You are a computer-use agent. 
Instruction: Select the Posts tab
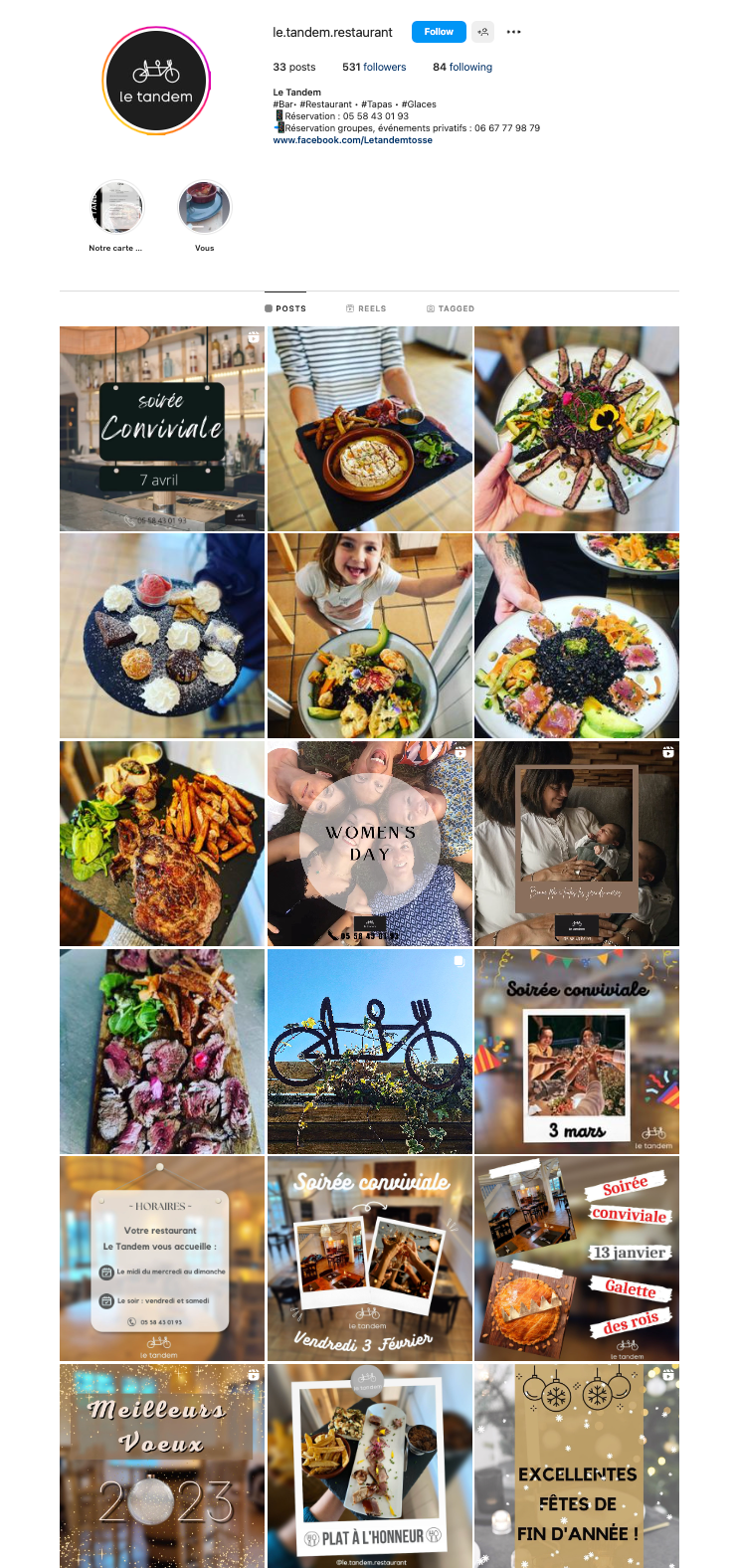pyautogui.click(x=285, y=308)
